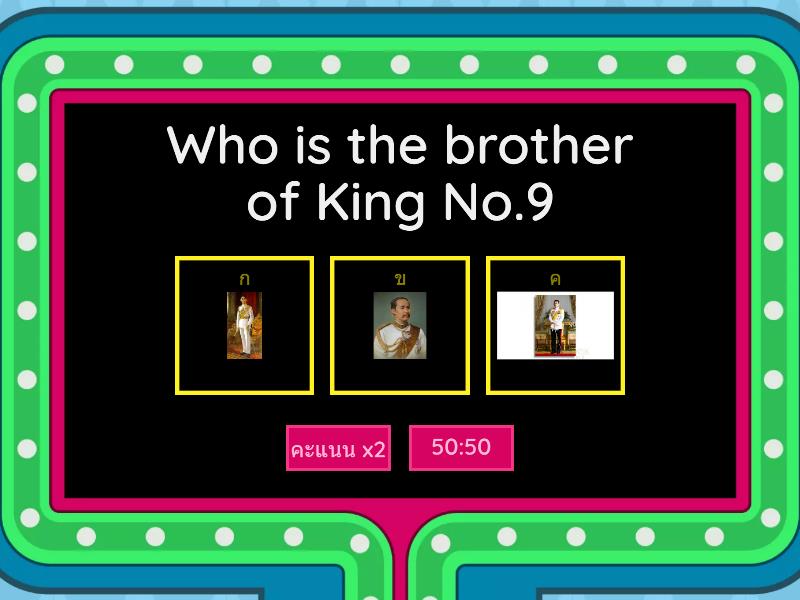Use the 50:50 lifeline
800x600 pixels.
[461, 448]
